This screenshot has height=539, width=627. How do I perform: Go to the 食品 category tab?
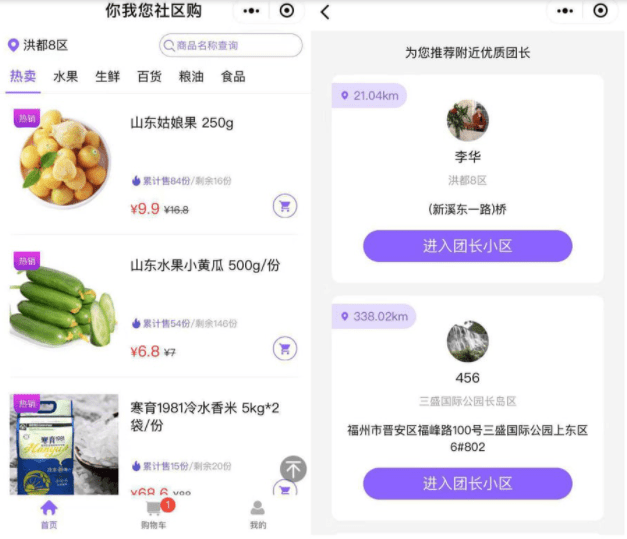[x=233, y=76]
